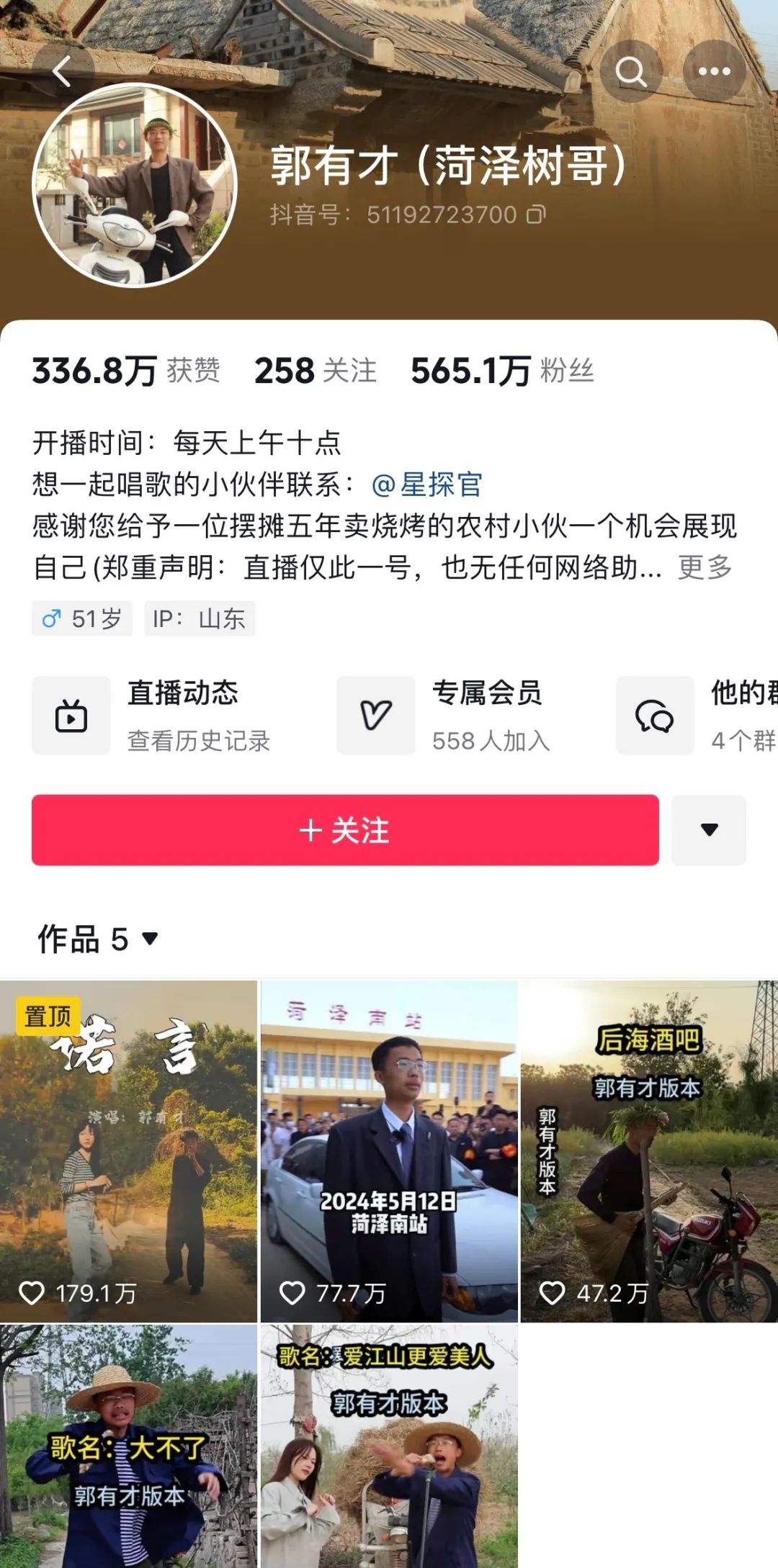Open the 菏泽南站 2024年5月12日 video
This screenshot has height=1568, width=778.
click(x=389, y=1152)
